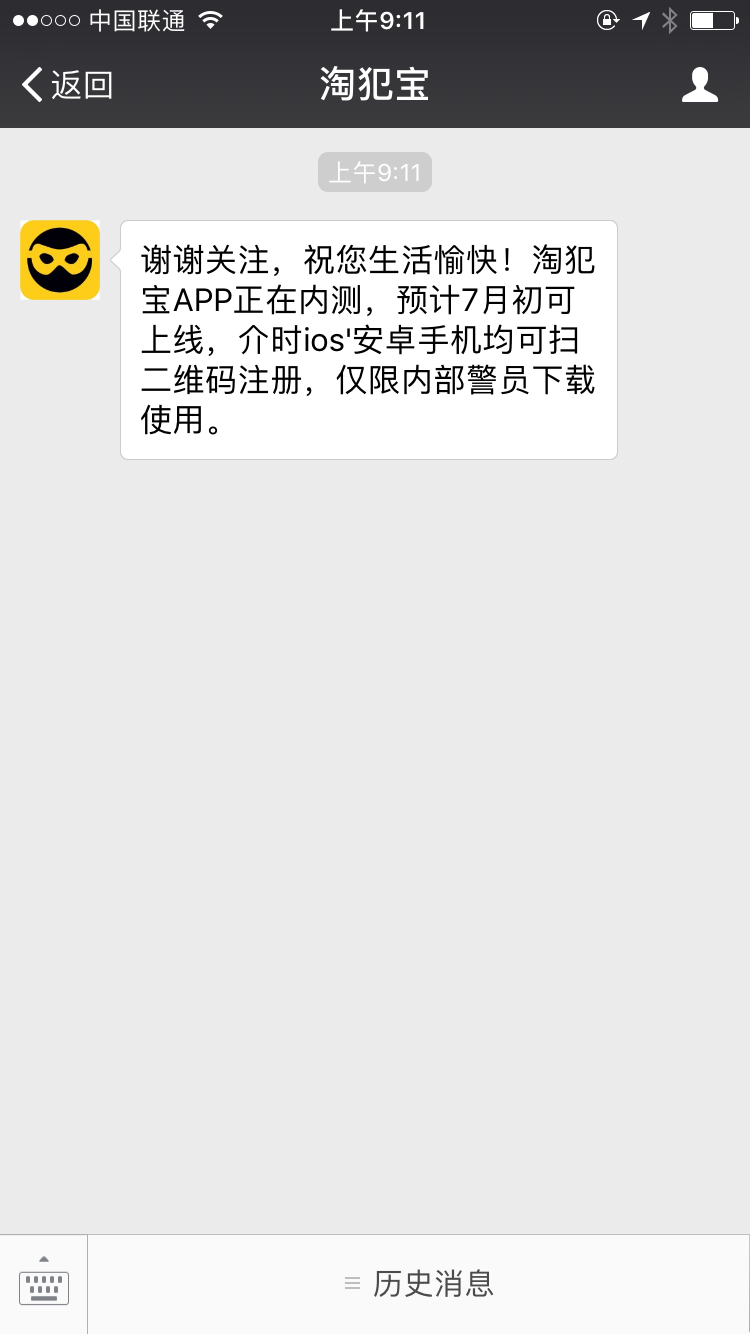Screen dimensions: 750x1334
Task: Open the account profile icon
Action: pos(700,85)
